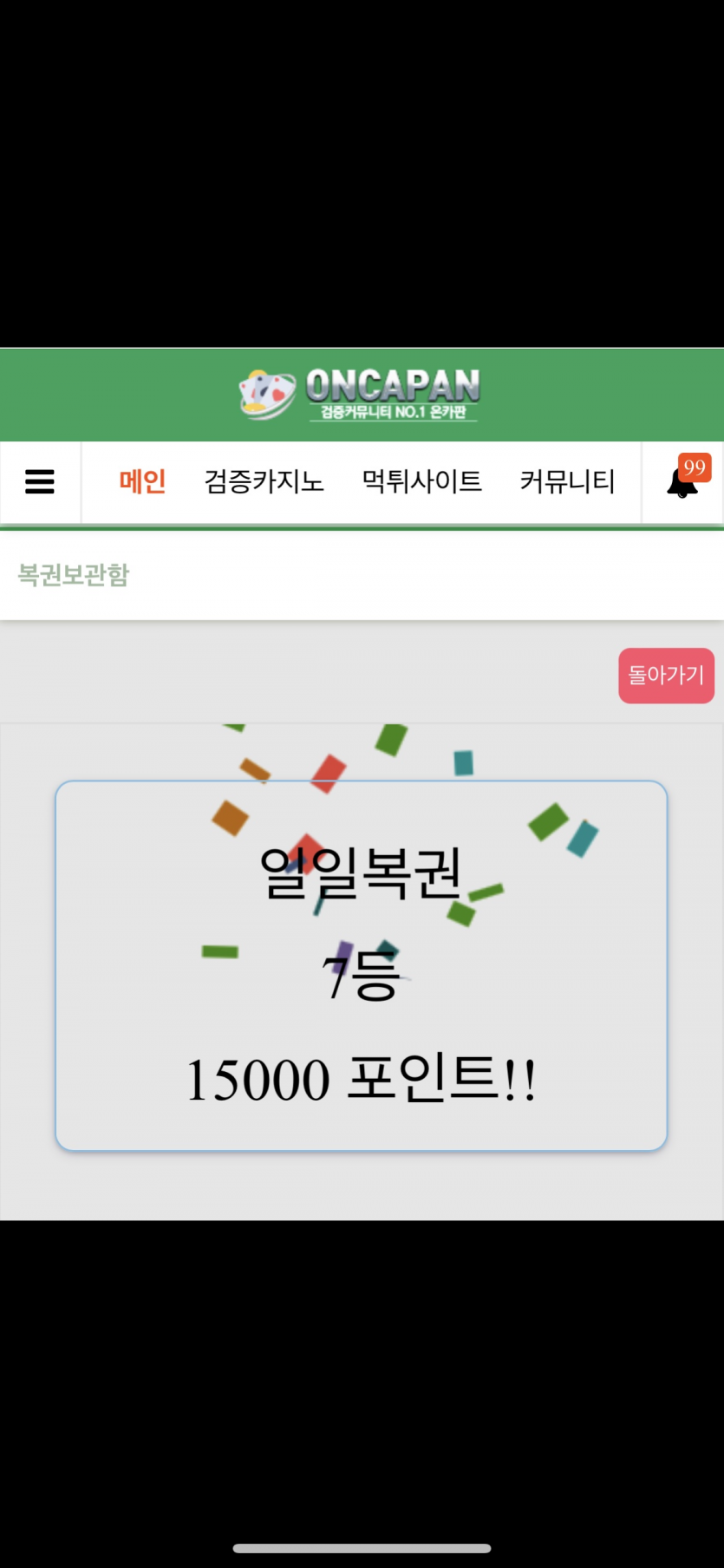724x1568 pixels.
Task: Open the 검증카지노 tab
Action: (x=264, y=481)
